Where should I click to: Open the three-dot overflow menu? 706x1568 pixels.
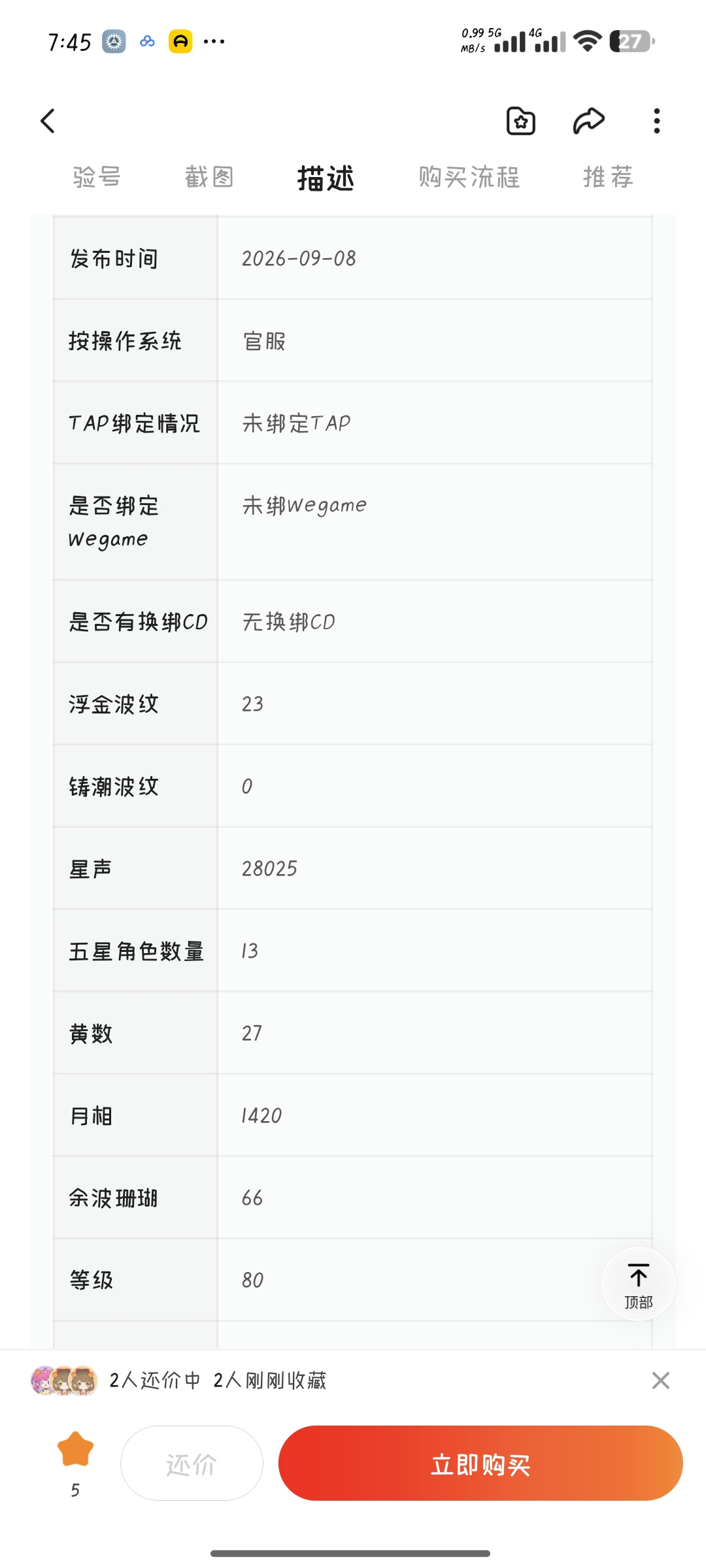point(657,121)
